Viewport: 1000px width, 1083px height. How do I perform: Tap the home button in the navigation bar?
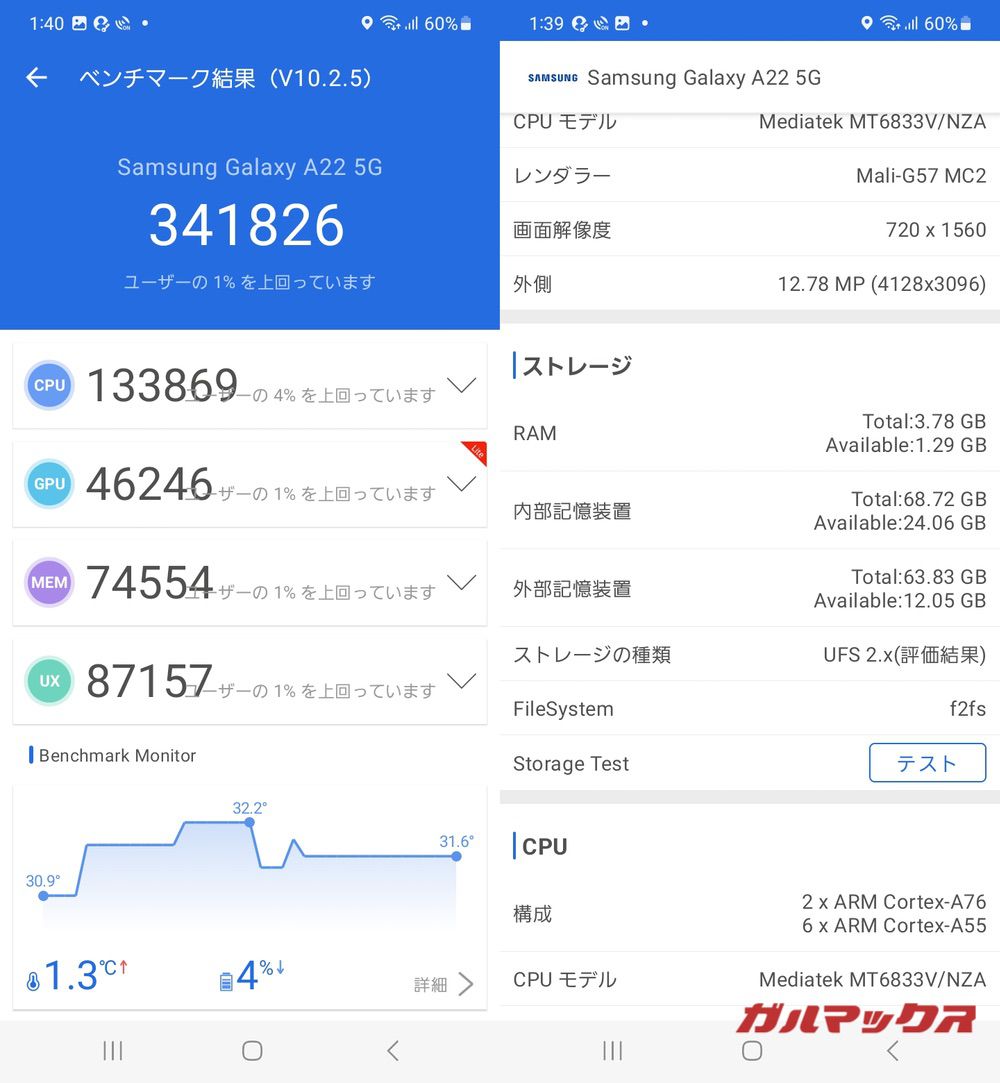pyautogui.click(x=252, y=1051)
